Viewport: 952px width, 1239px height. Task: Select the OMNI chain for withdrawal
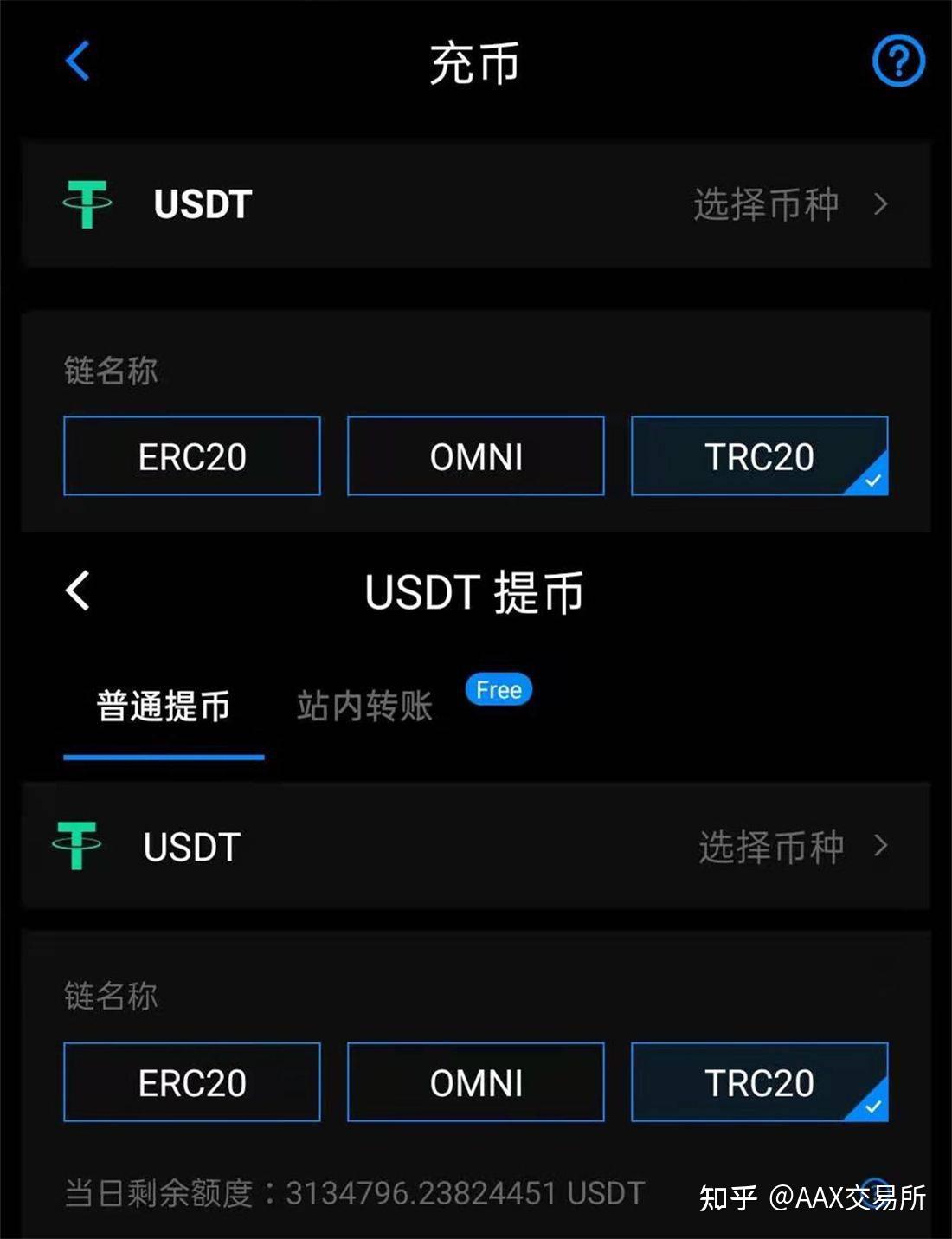[x=476, y=1081]
